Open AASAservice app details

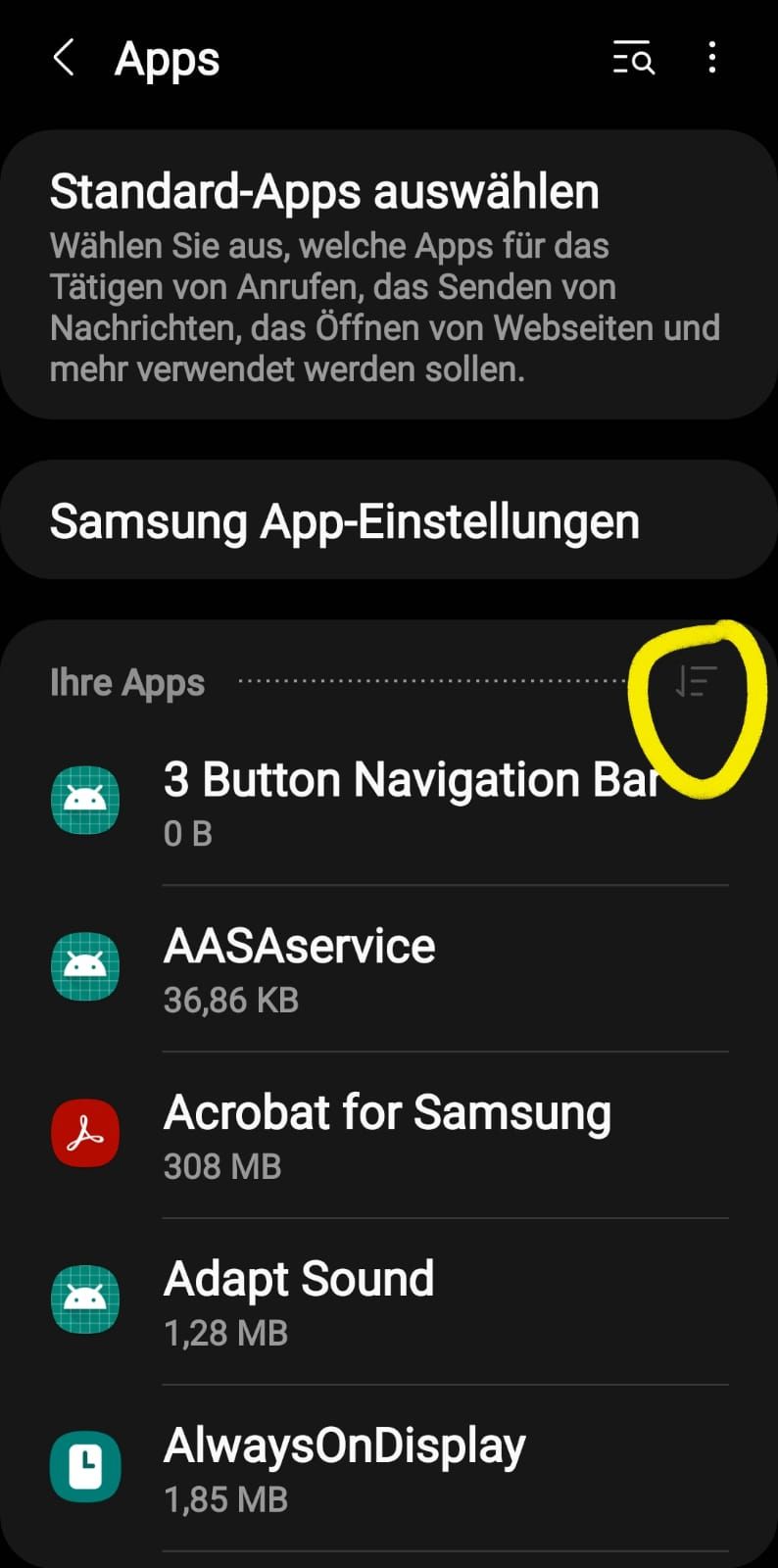coord(392,968)
